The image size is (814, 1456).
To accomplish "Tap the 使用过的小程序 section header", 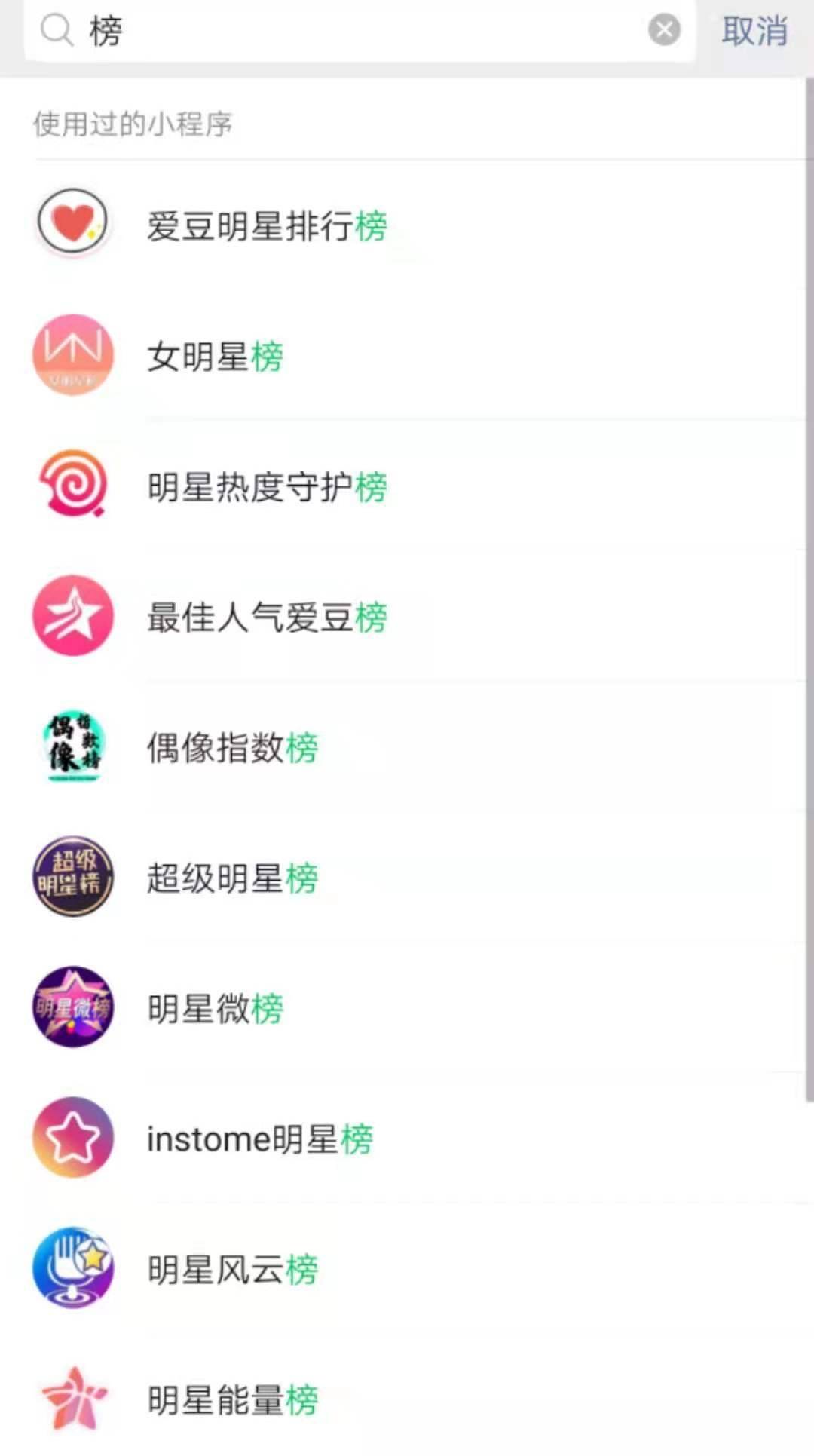I will [132, 124].
